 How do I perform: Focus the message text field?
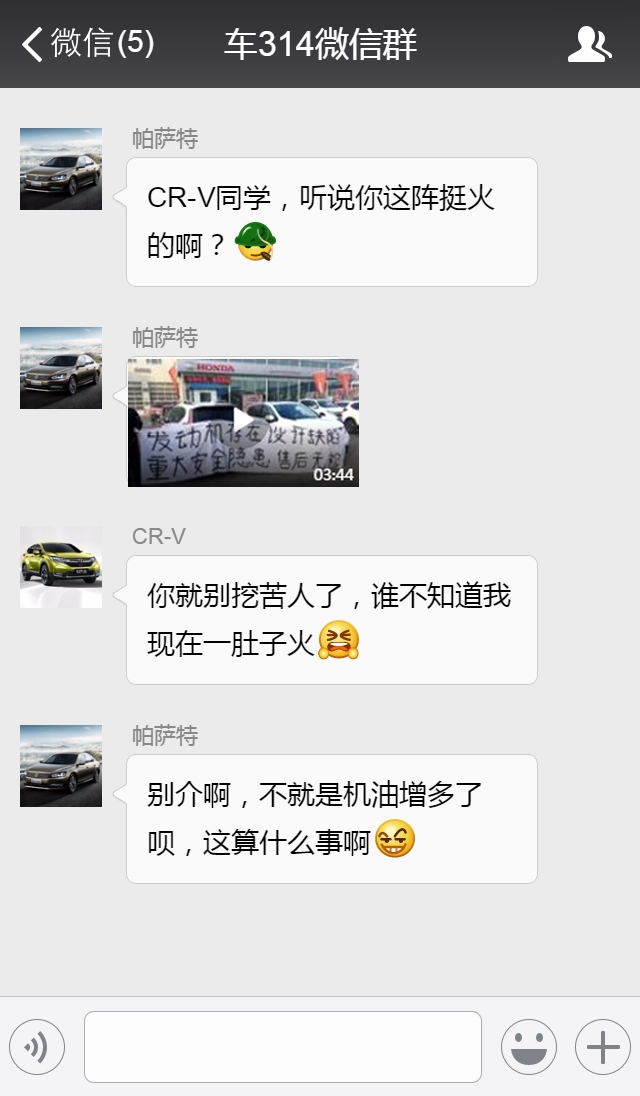click(x=282, y=1047)
